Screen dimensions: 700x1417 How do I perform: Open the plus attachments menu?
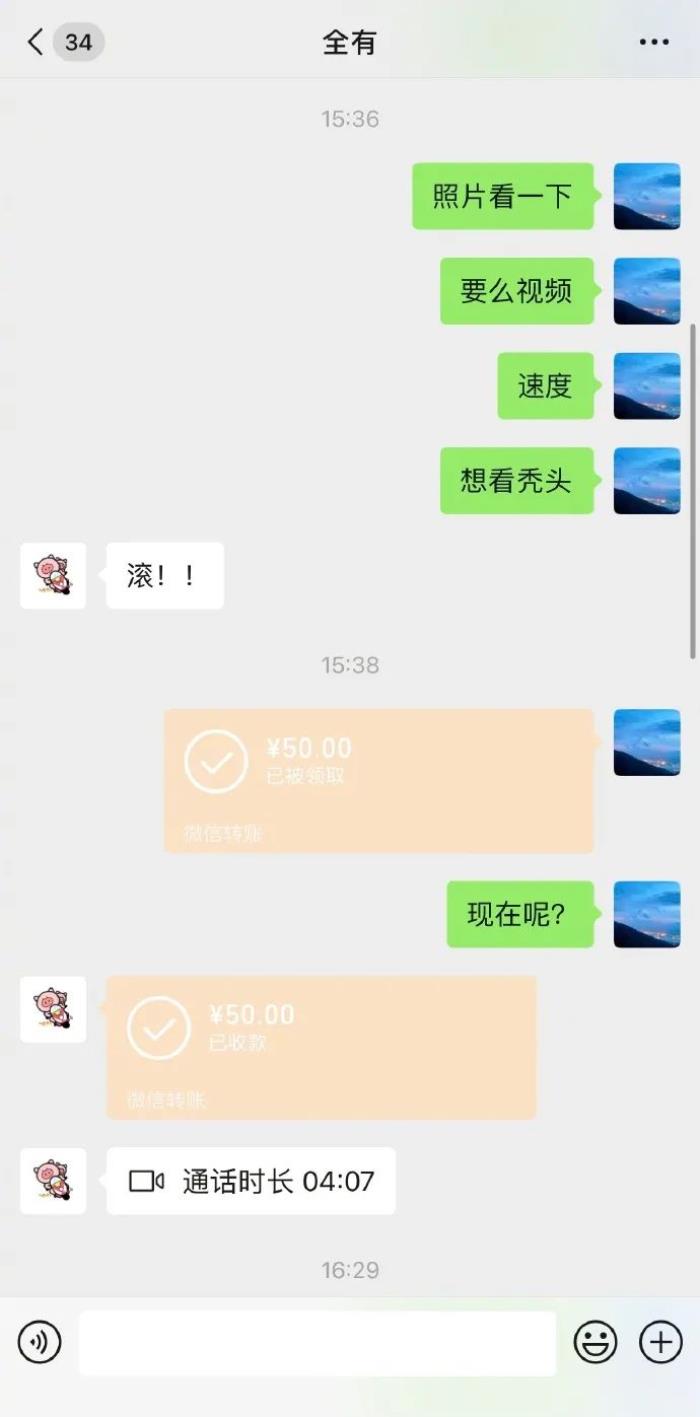tap(660, 1342)
